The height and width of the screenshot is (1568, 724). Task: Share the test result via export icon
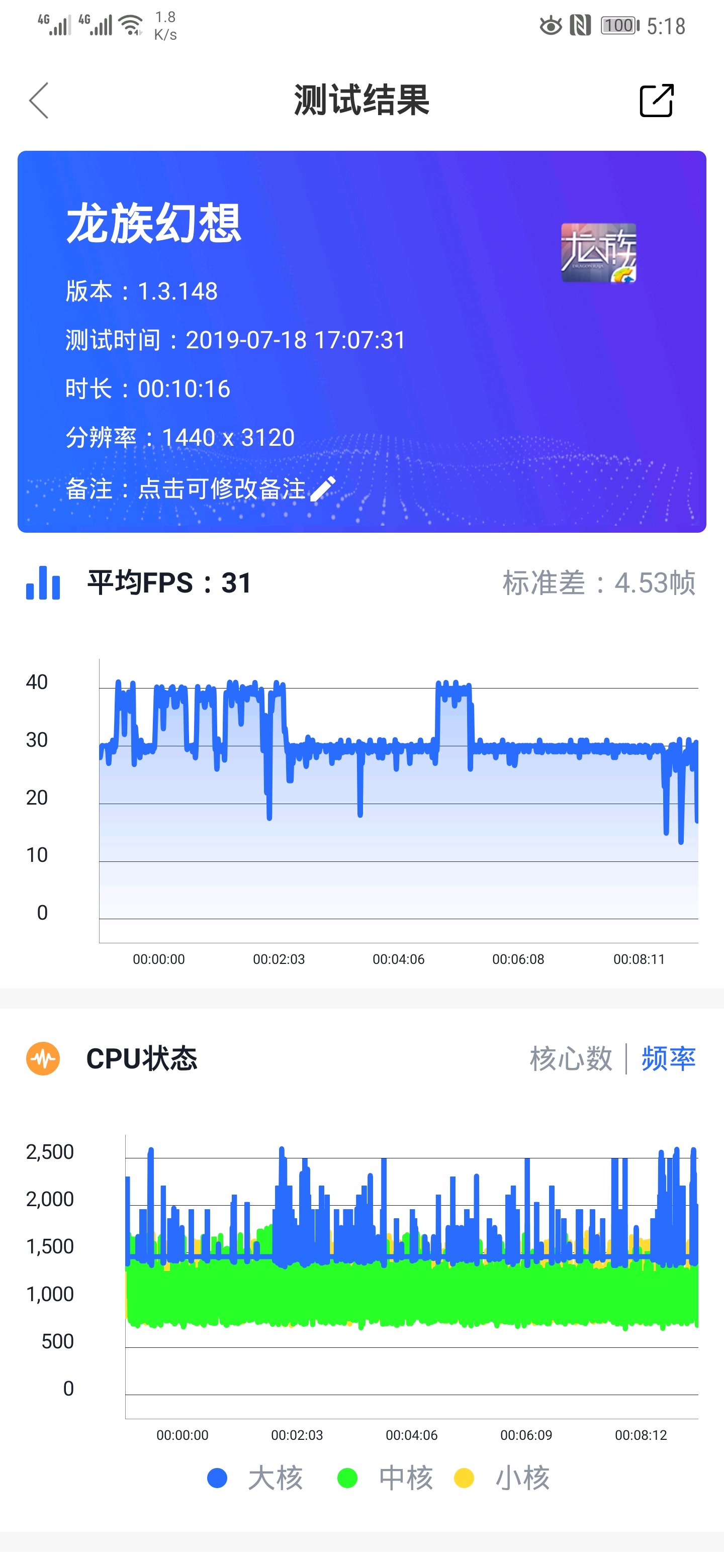657,101
